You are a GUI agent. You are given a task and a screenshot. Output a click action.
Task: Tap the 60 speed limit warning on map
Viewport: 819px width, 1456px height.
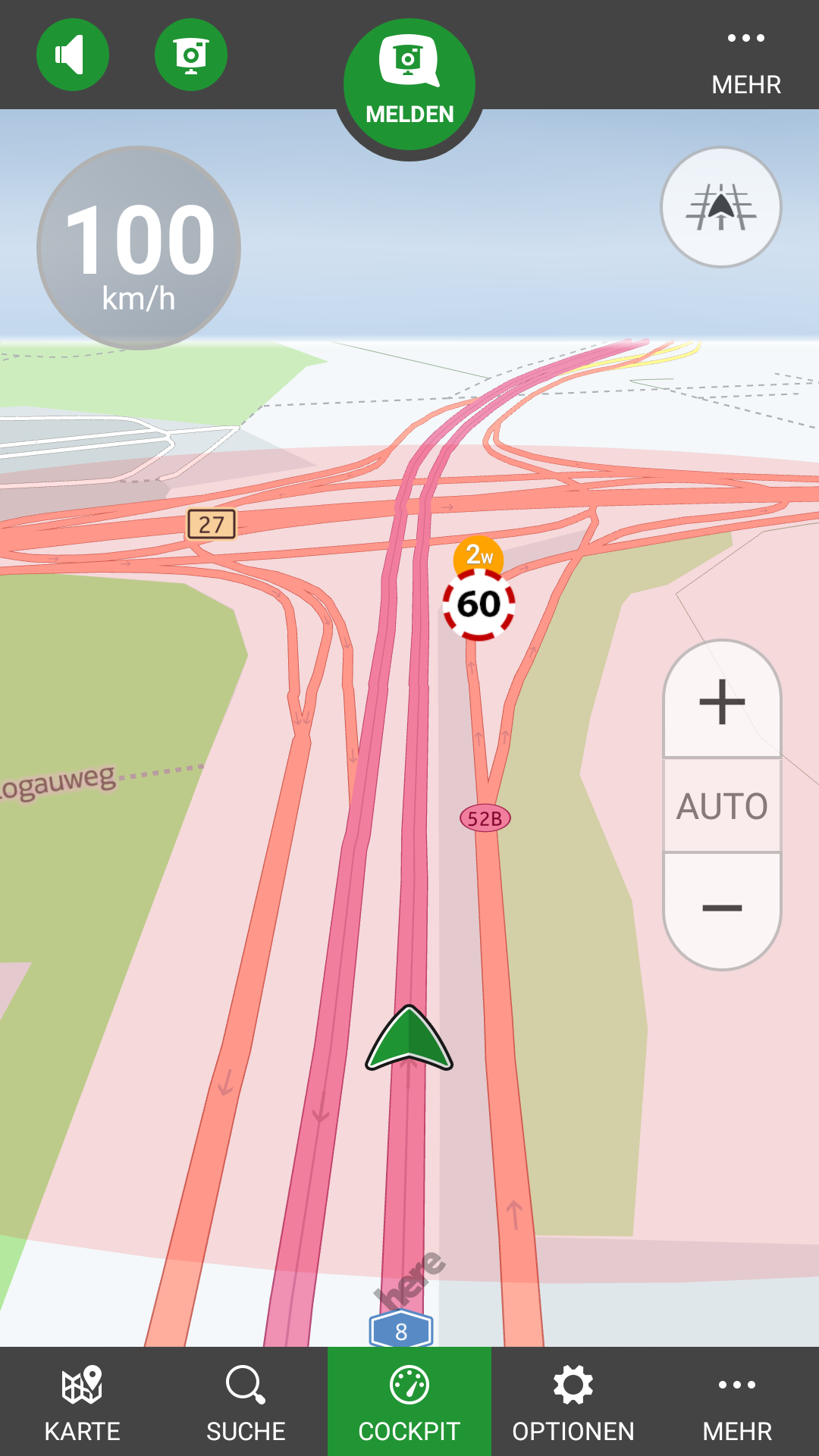point(479,604)
